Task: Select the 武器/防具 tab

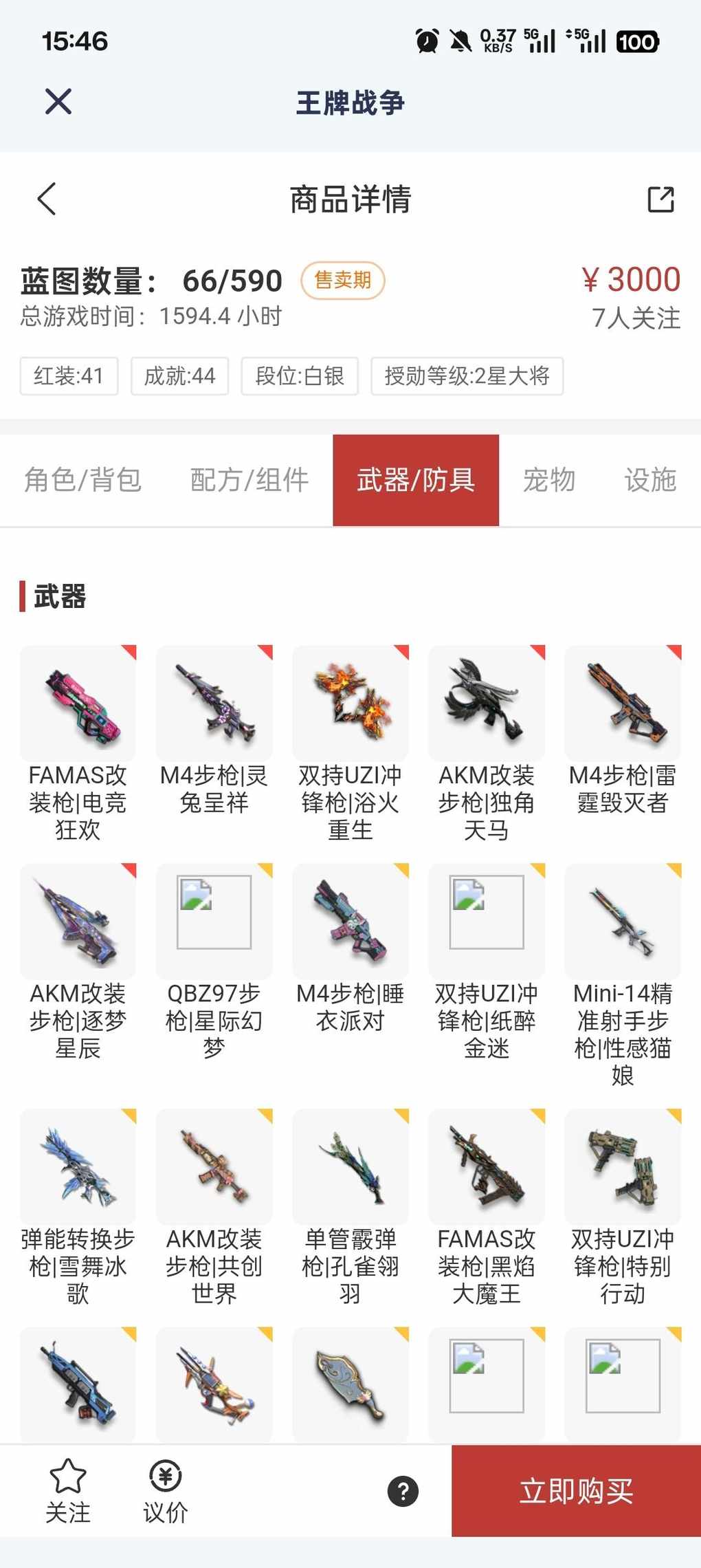Action: pos(416,480)
